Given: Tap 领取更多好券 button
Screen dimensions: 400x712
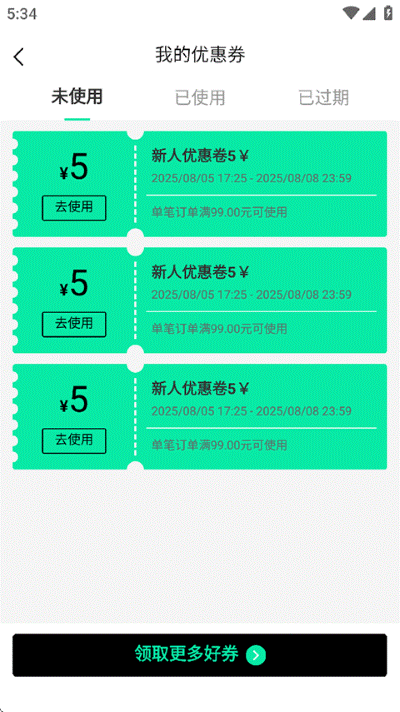Looking at the screenshot, I should 200,655.
